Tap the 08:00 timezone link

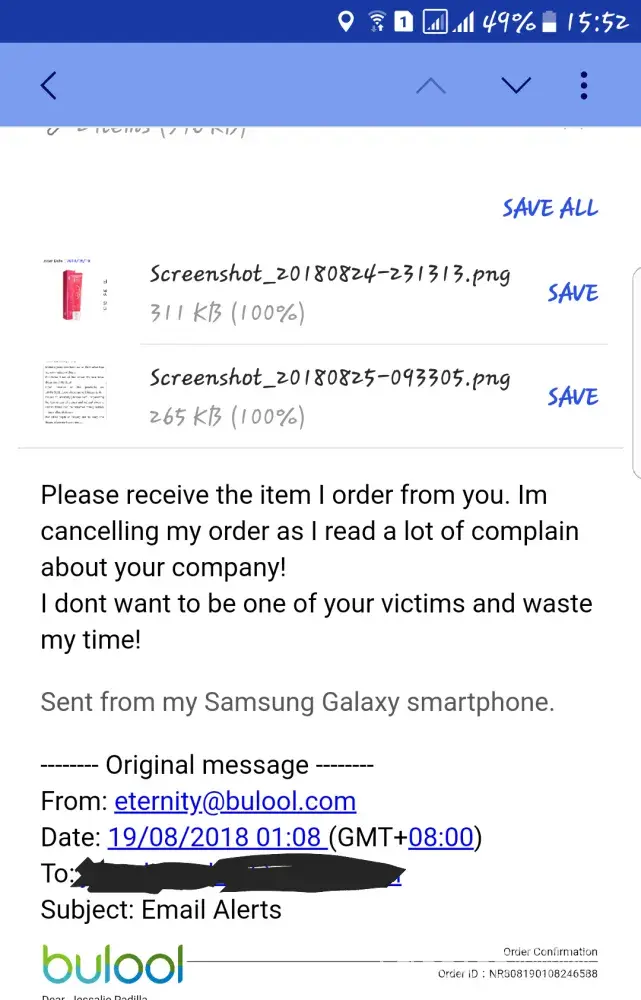440,837
